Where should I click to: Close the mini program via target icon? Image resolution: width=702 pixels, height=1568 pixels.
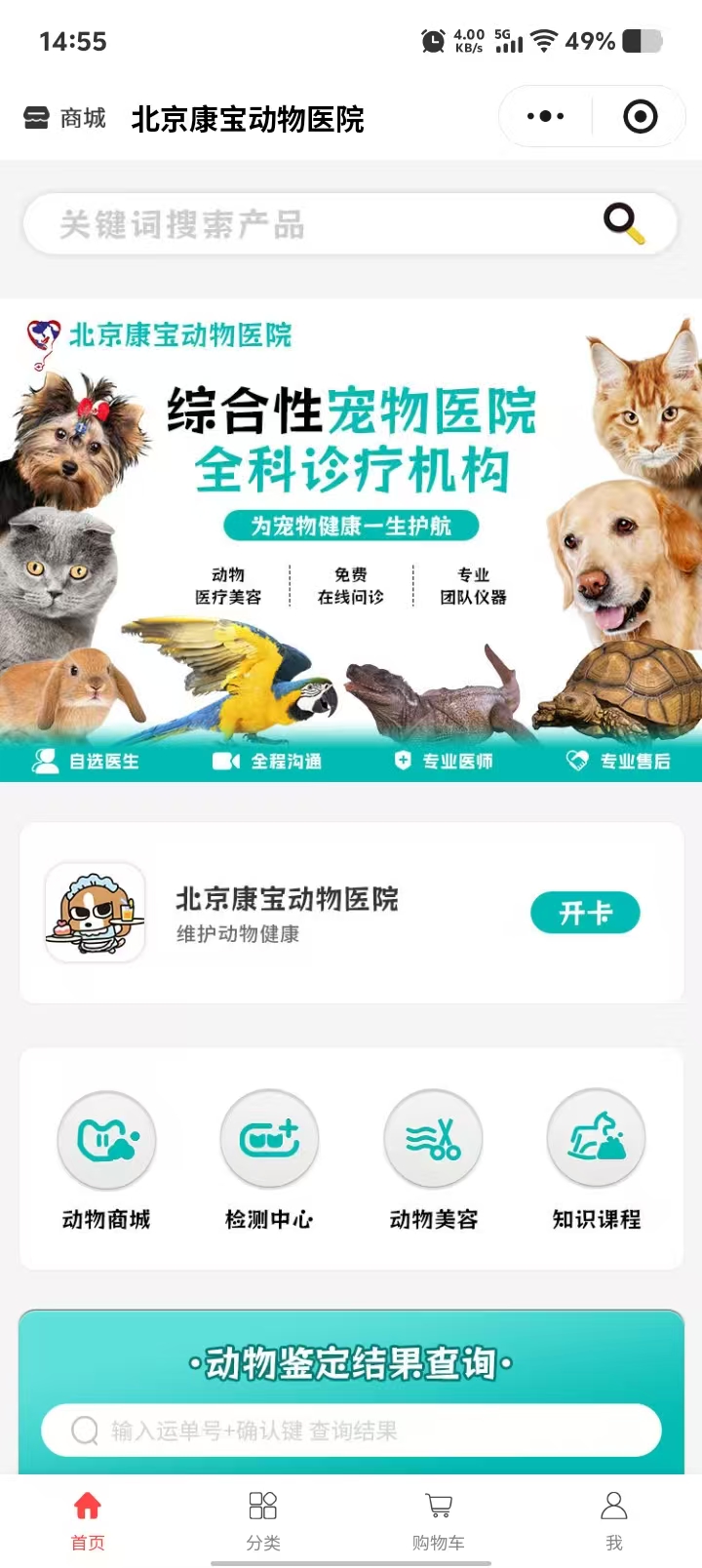[x=640, y=117]
